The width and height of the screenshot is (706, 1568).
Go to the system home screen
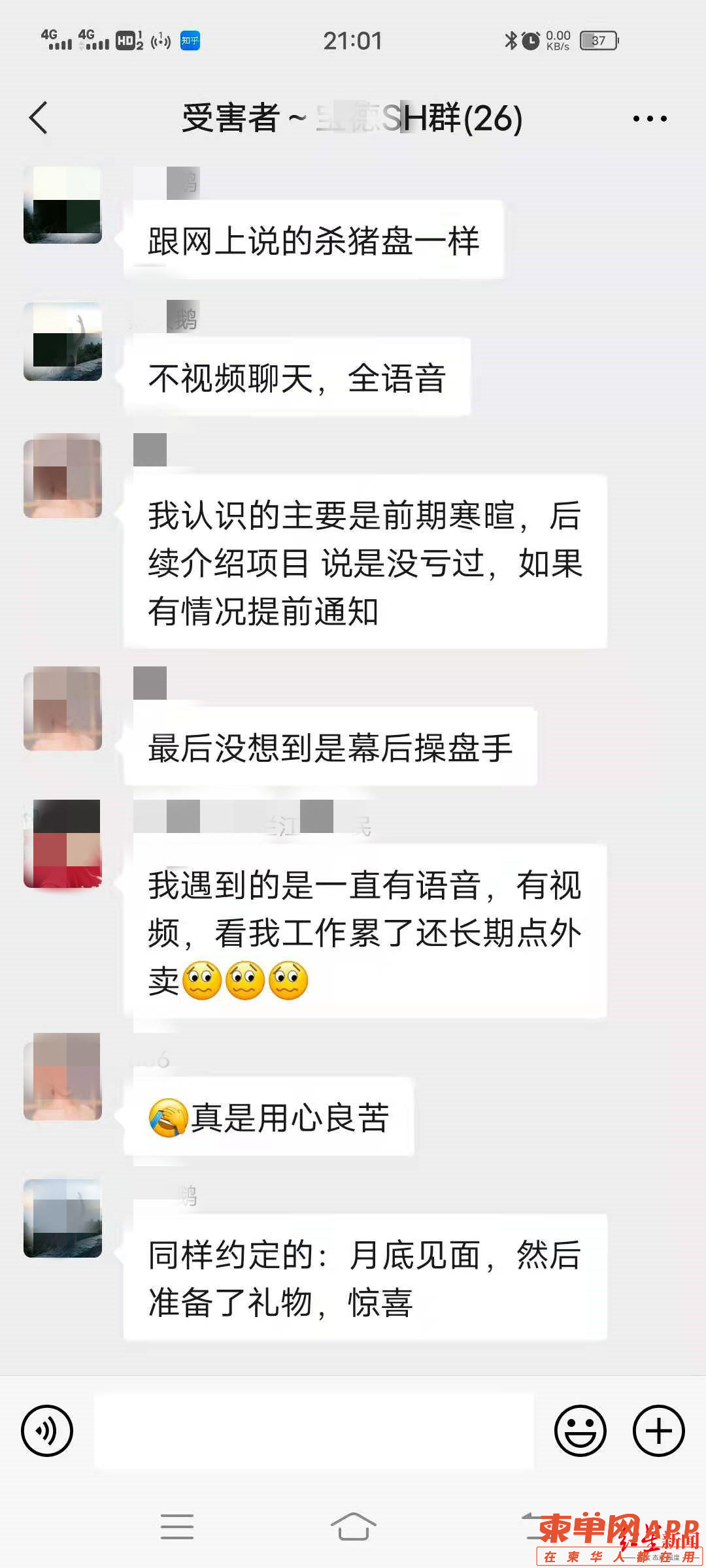click(x=353, y=1527)
